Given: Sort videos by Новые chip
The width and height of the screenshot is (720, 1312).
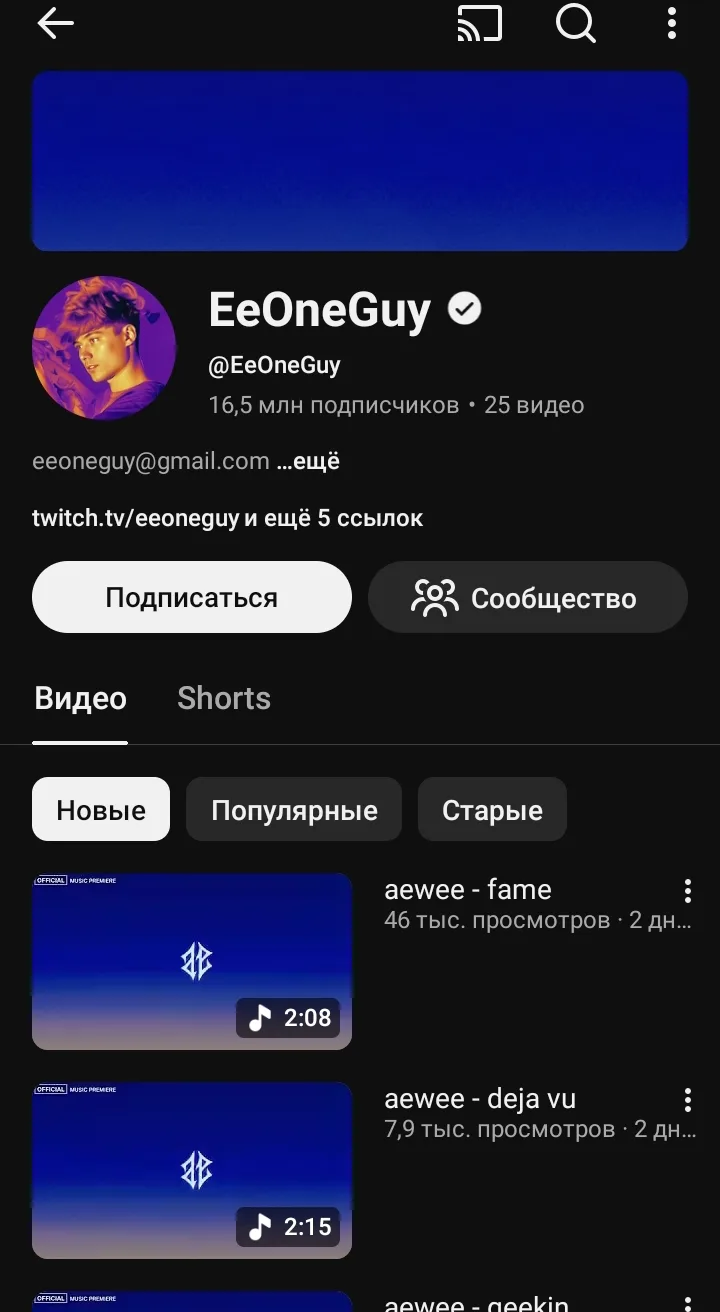Looking at the screenshot, I should [x=101, y=809].
